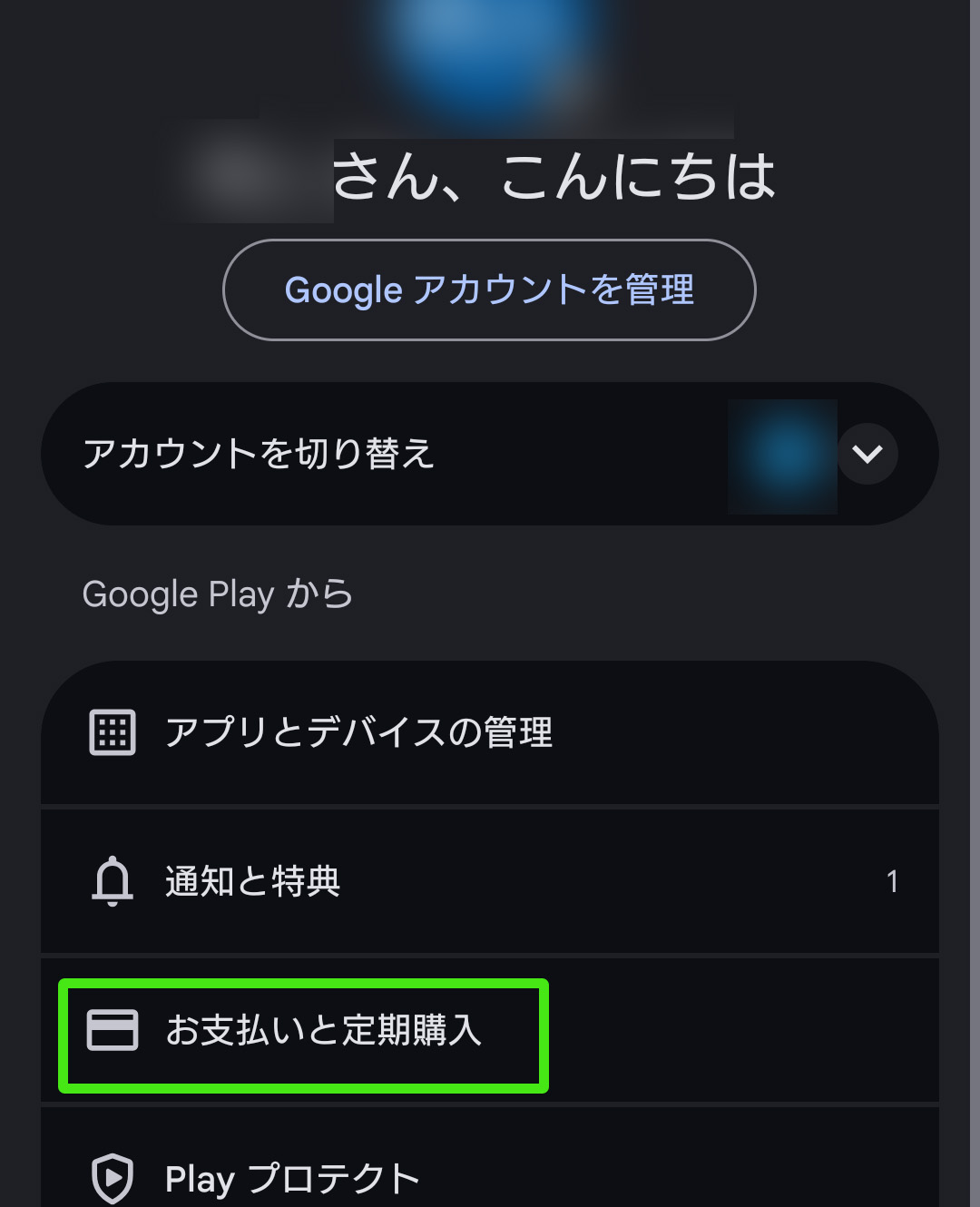Select the Google Play から section label
Viewport: 980px width, 1207px height.
point(216,594)
